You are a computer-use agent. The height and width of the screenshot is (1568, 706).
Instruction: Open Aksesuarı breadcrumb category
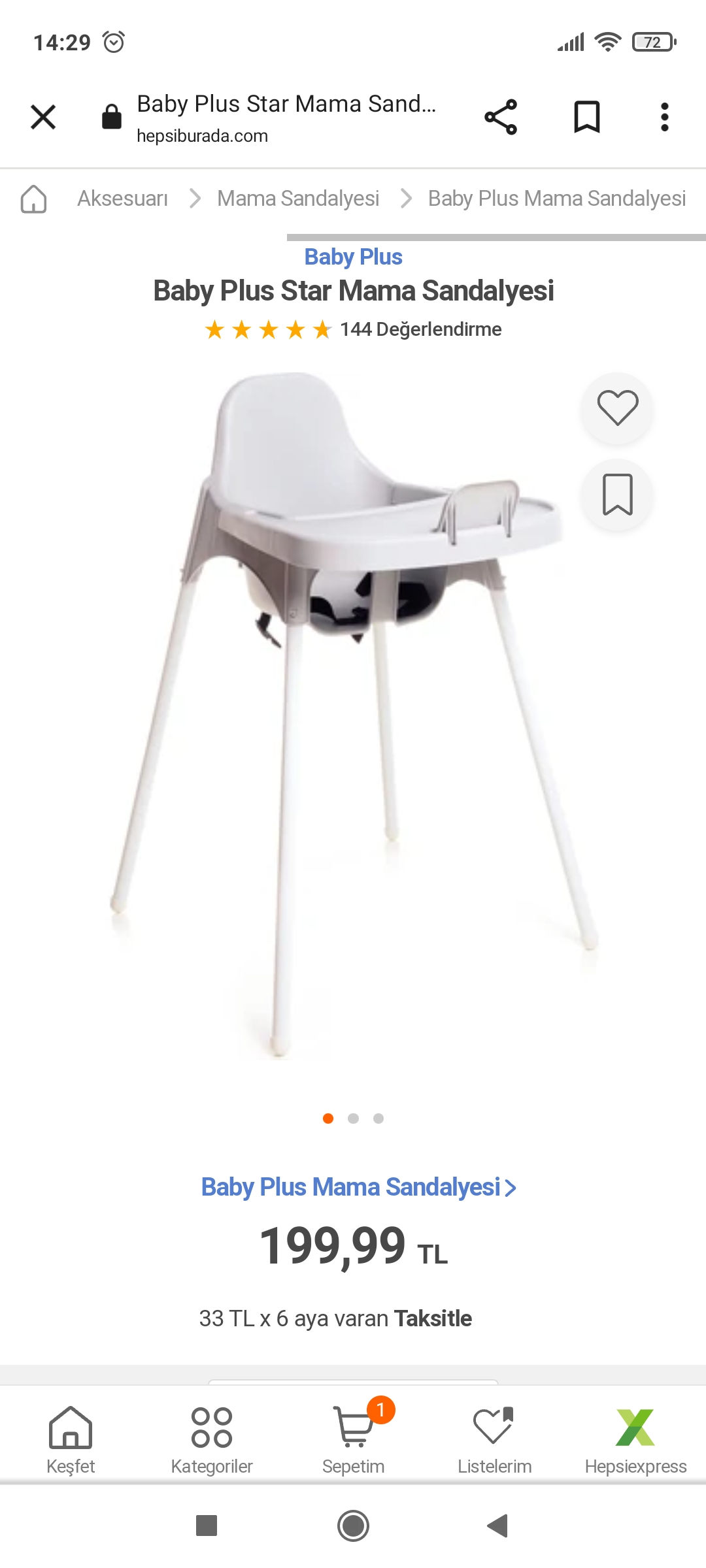[122, 199]
